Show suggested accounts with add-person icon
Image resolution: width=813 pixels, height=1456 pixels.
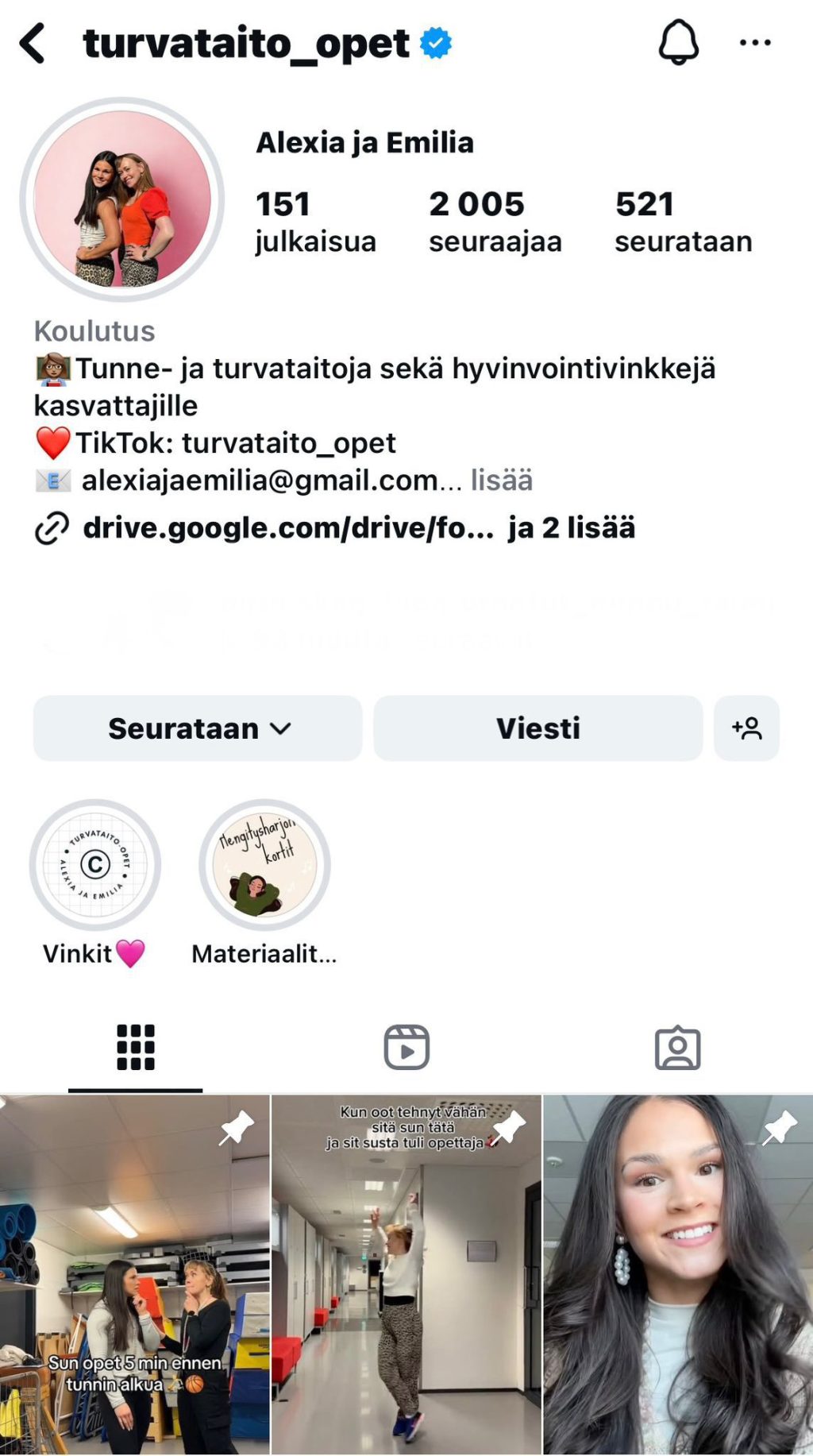coord(746,728)
